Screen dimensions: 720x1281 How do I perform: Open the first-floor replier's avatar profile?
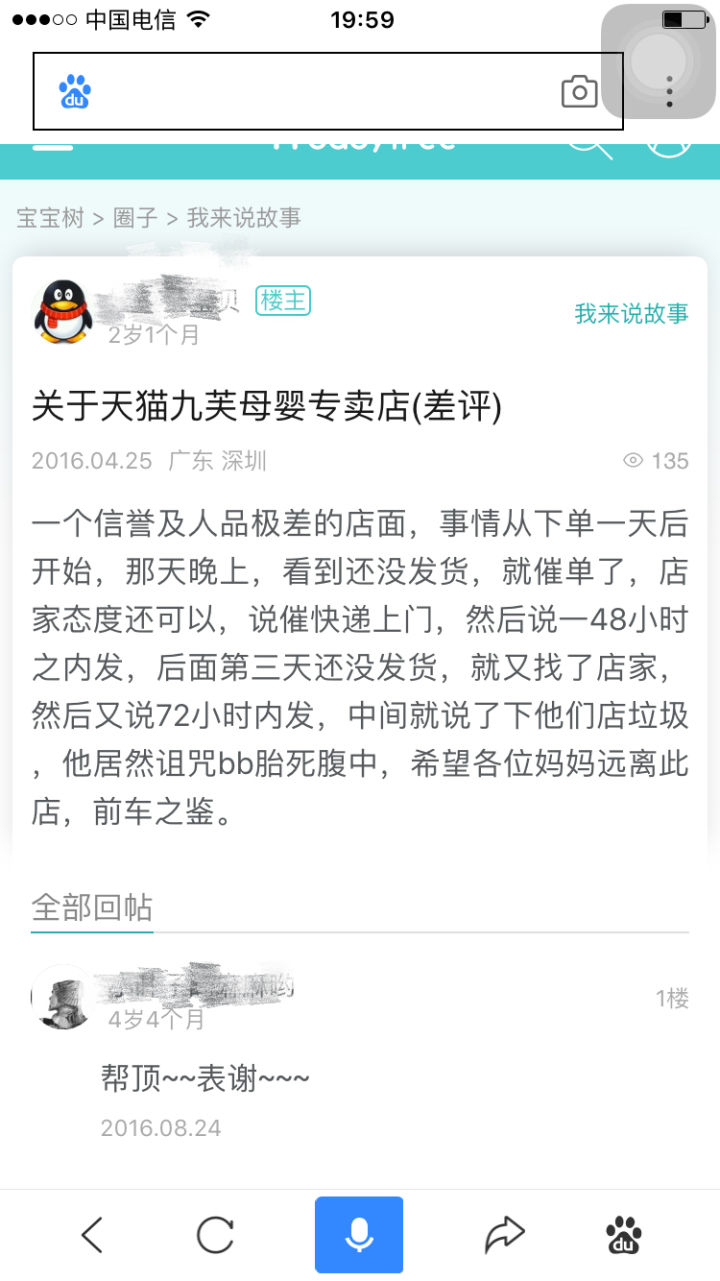(63, 997)
